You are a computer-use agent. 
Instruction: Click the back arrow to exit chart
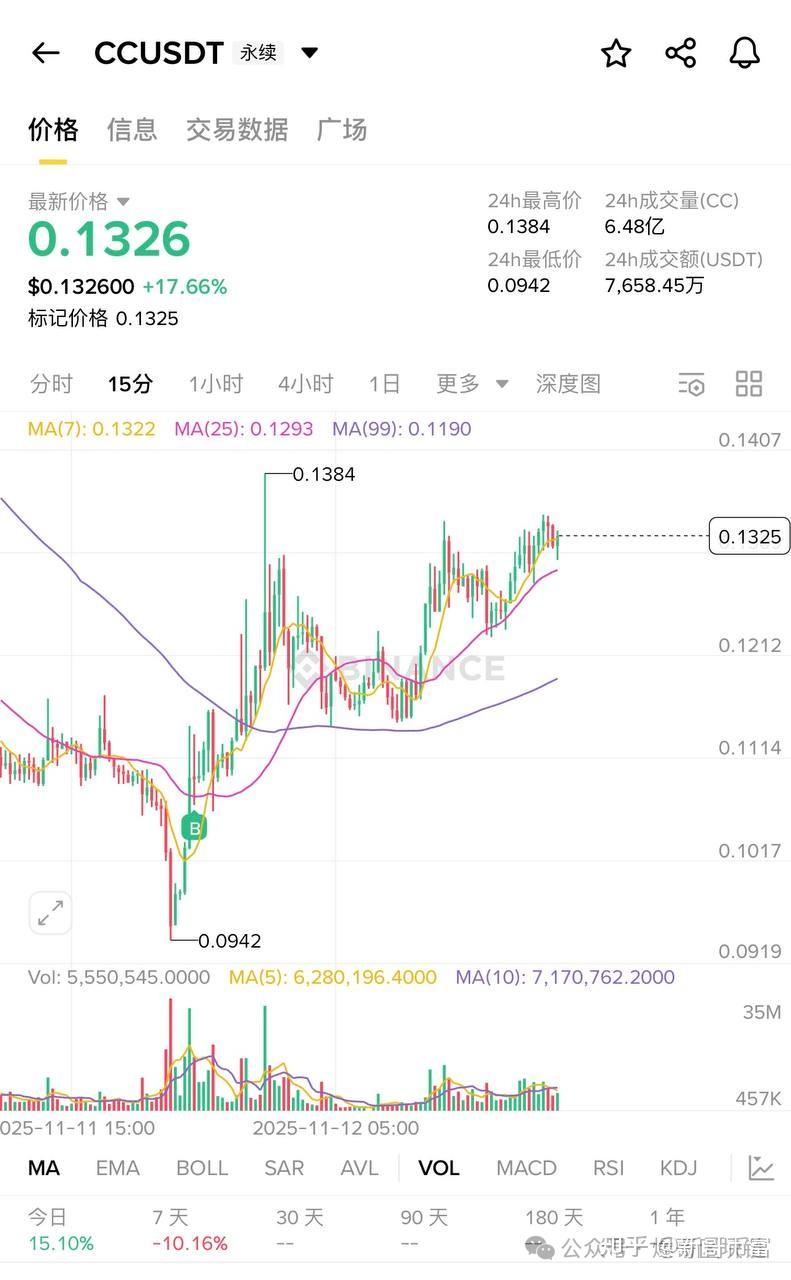[45, 52]
